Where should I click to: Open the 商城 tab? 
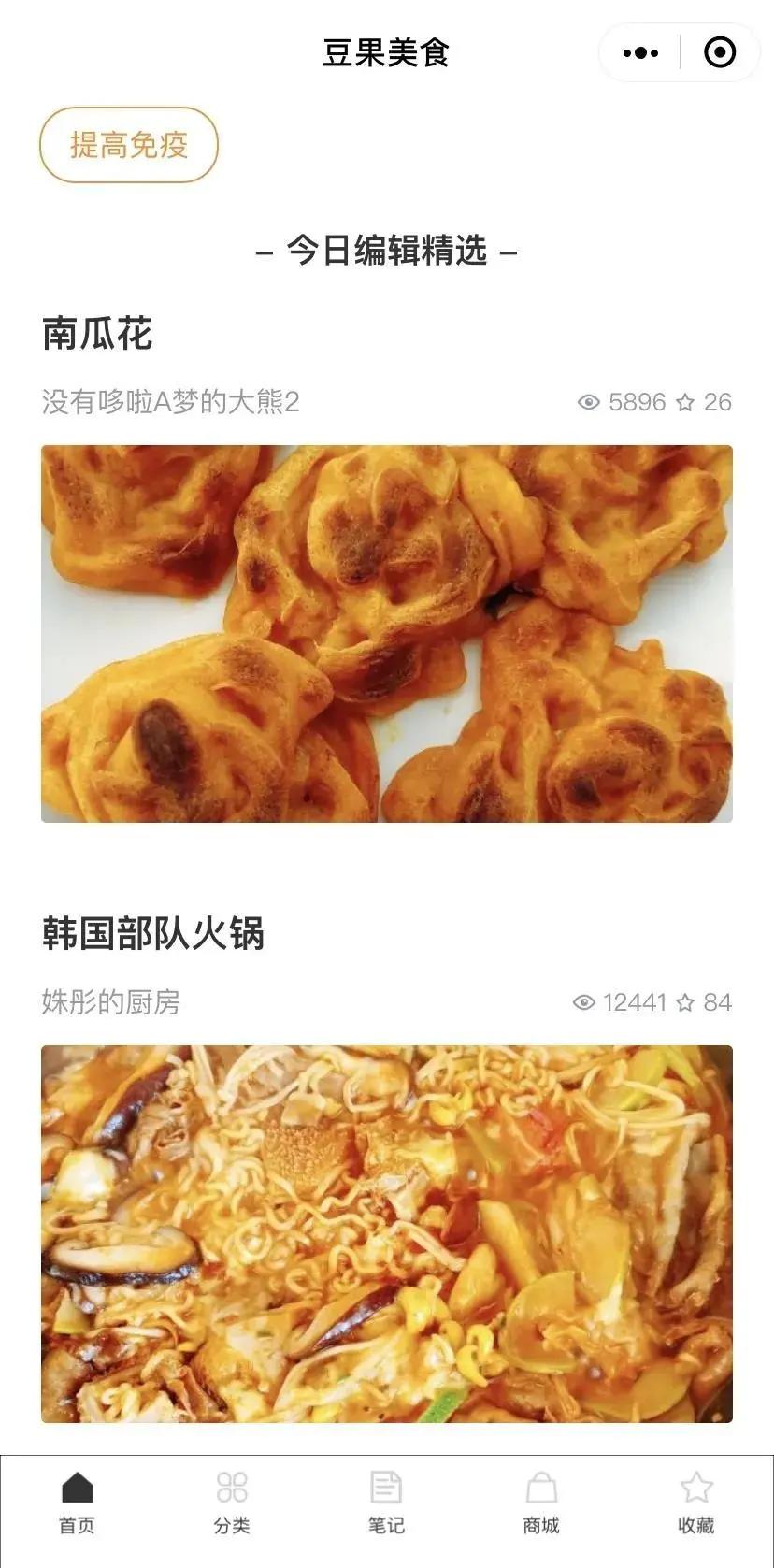coord(541,1503)
